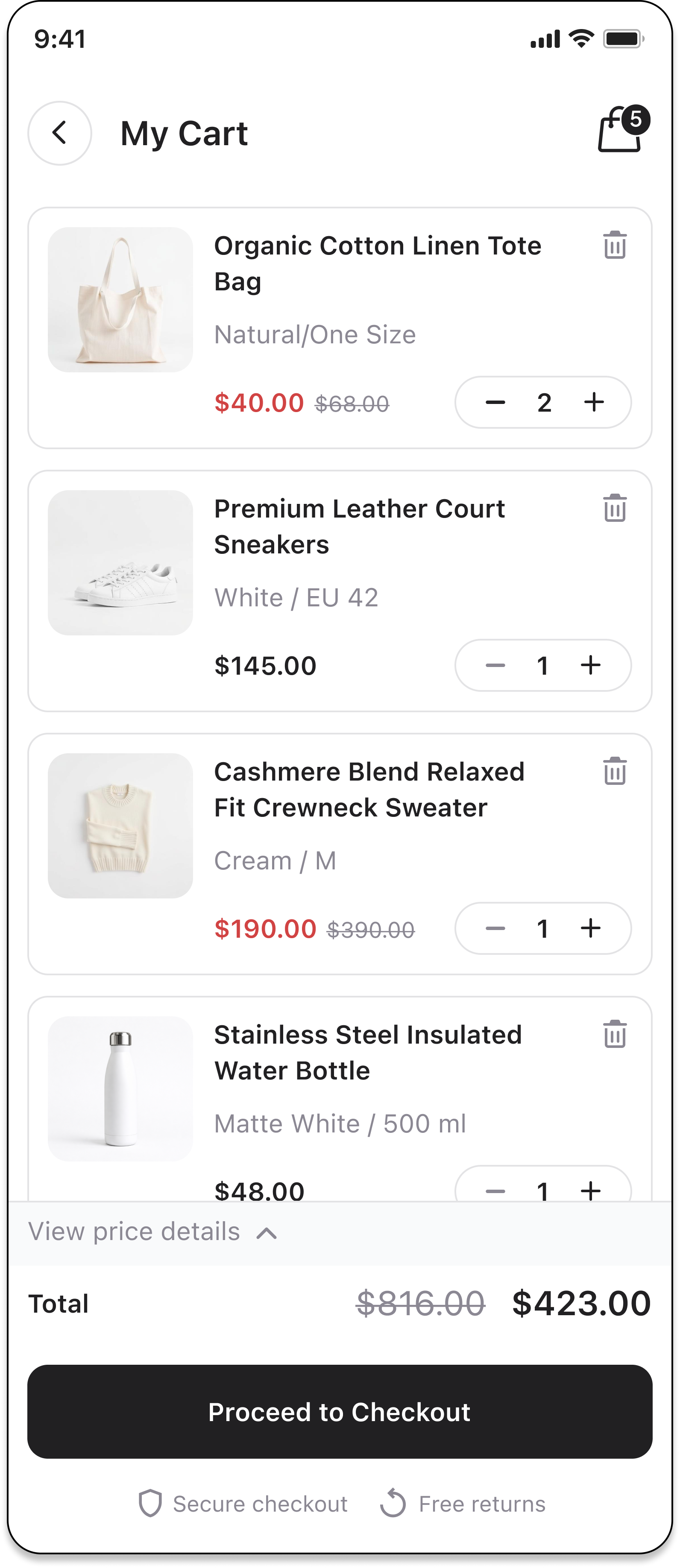The width and height of the screenshot is (680, 1568).
Task: Reduce the sneakers quantity
Action: click(495, 665)
